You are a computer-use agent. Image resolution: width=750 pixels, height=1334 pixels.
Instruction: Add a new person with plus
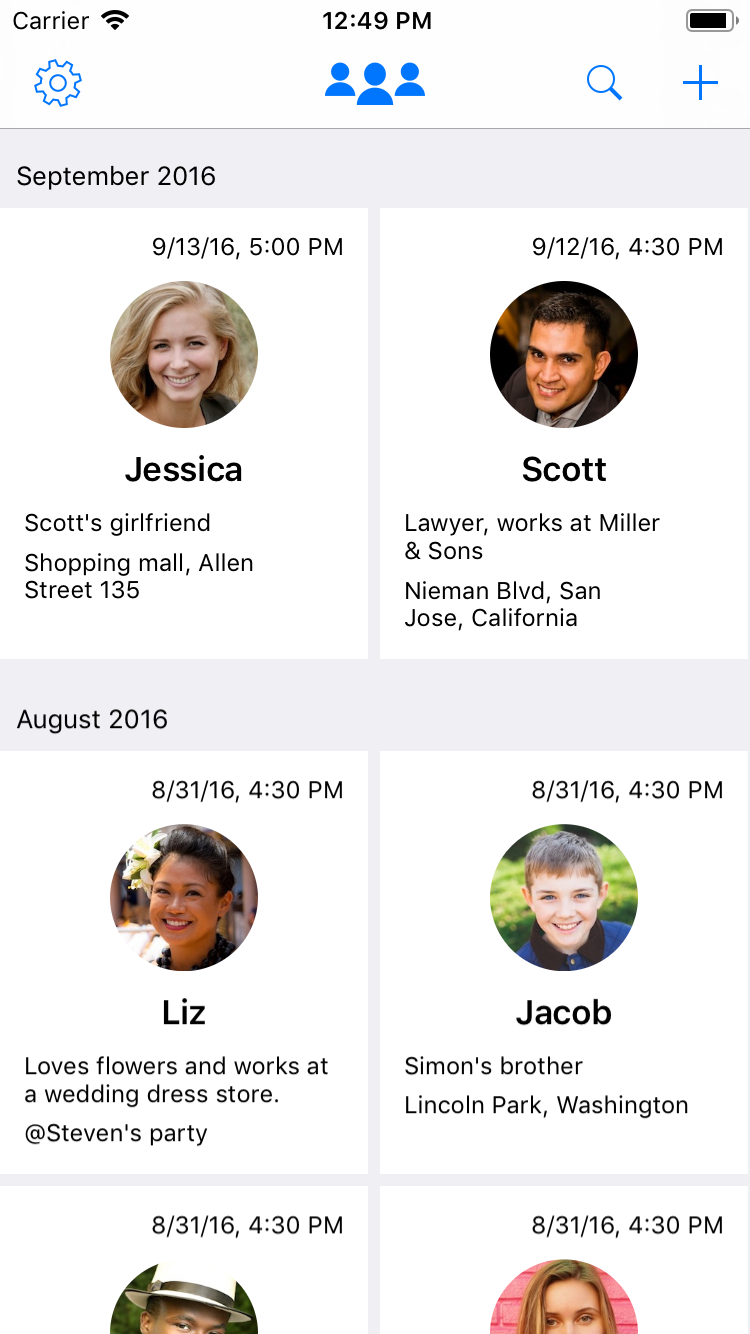tap(700, 83)
